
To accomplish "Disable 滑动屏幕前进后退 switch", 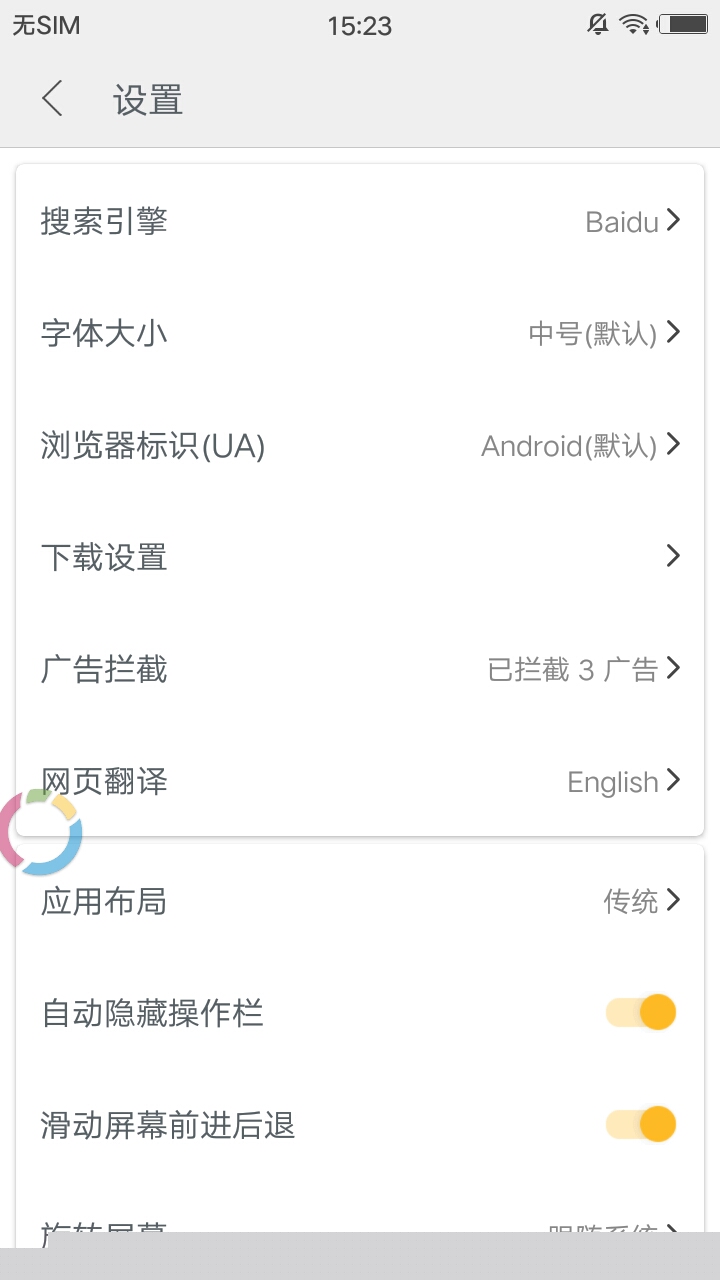I will pos(641,1125).
